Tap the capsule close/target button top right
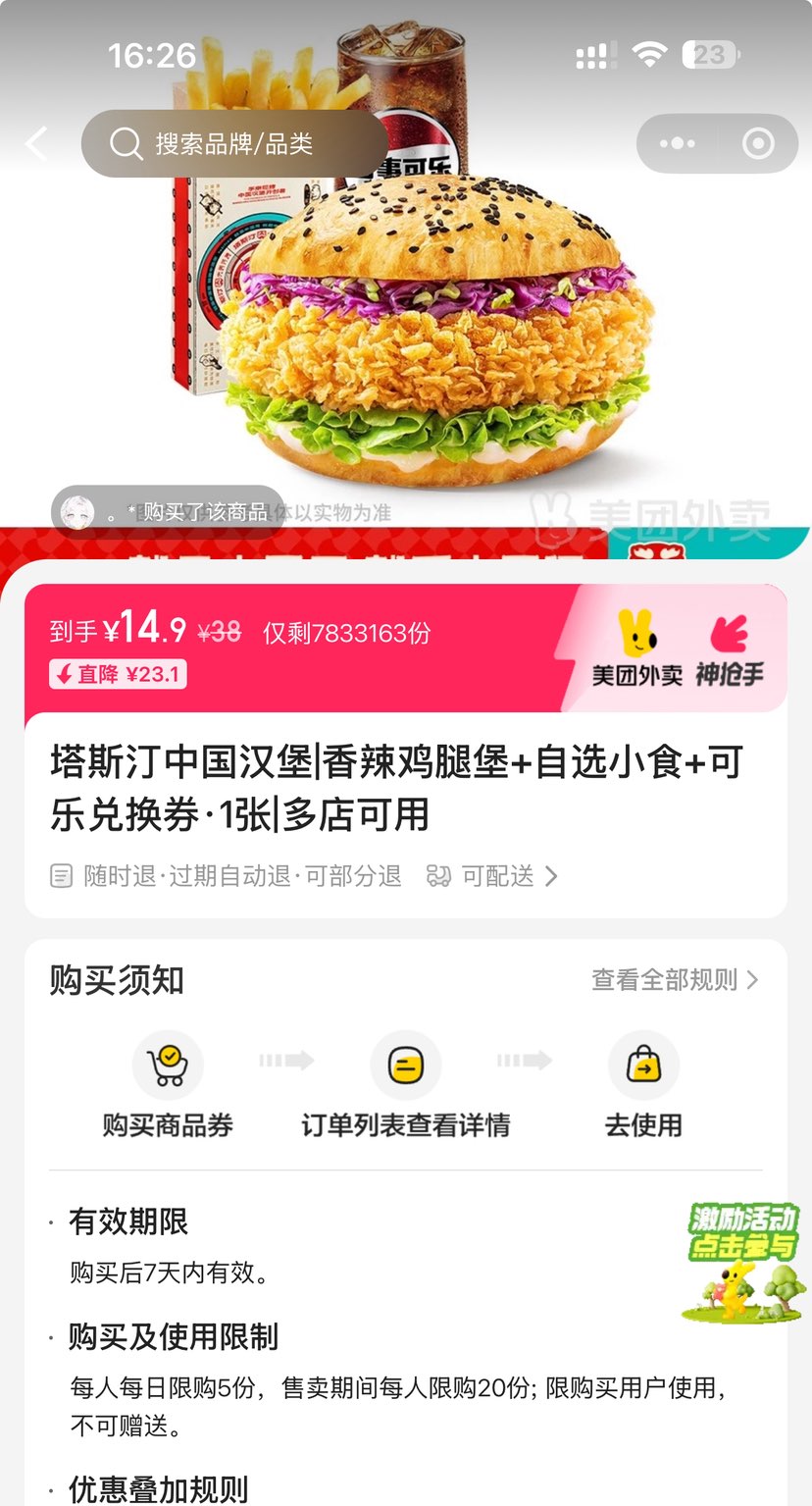This screenshot has height=1506, width=812. [756, 142]
